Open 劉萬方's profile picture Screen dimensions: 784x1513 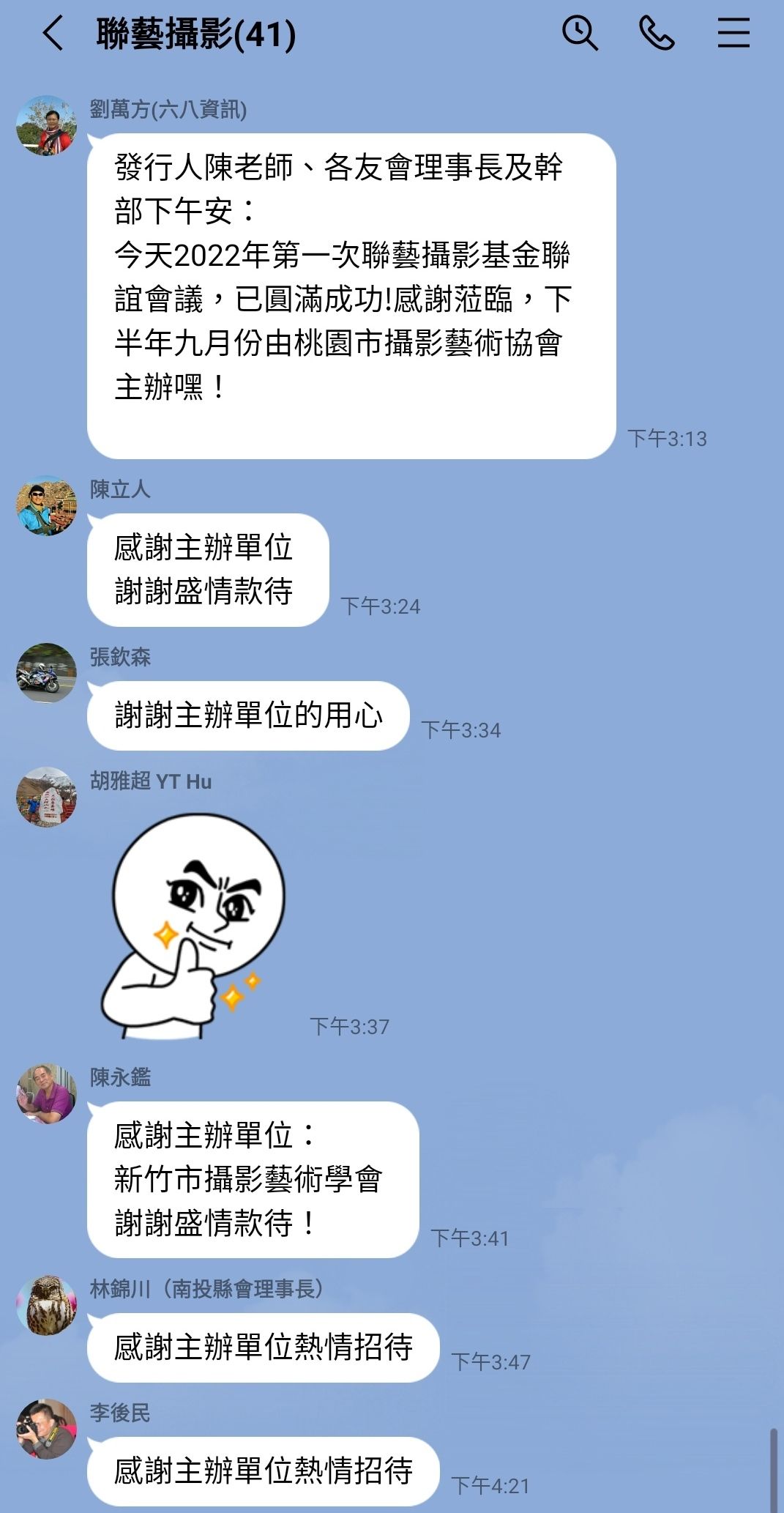47,125
